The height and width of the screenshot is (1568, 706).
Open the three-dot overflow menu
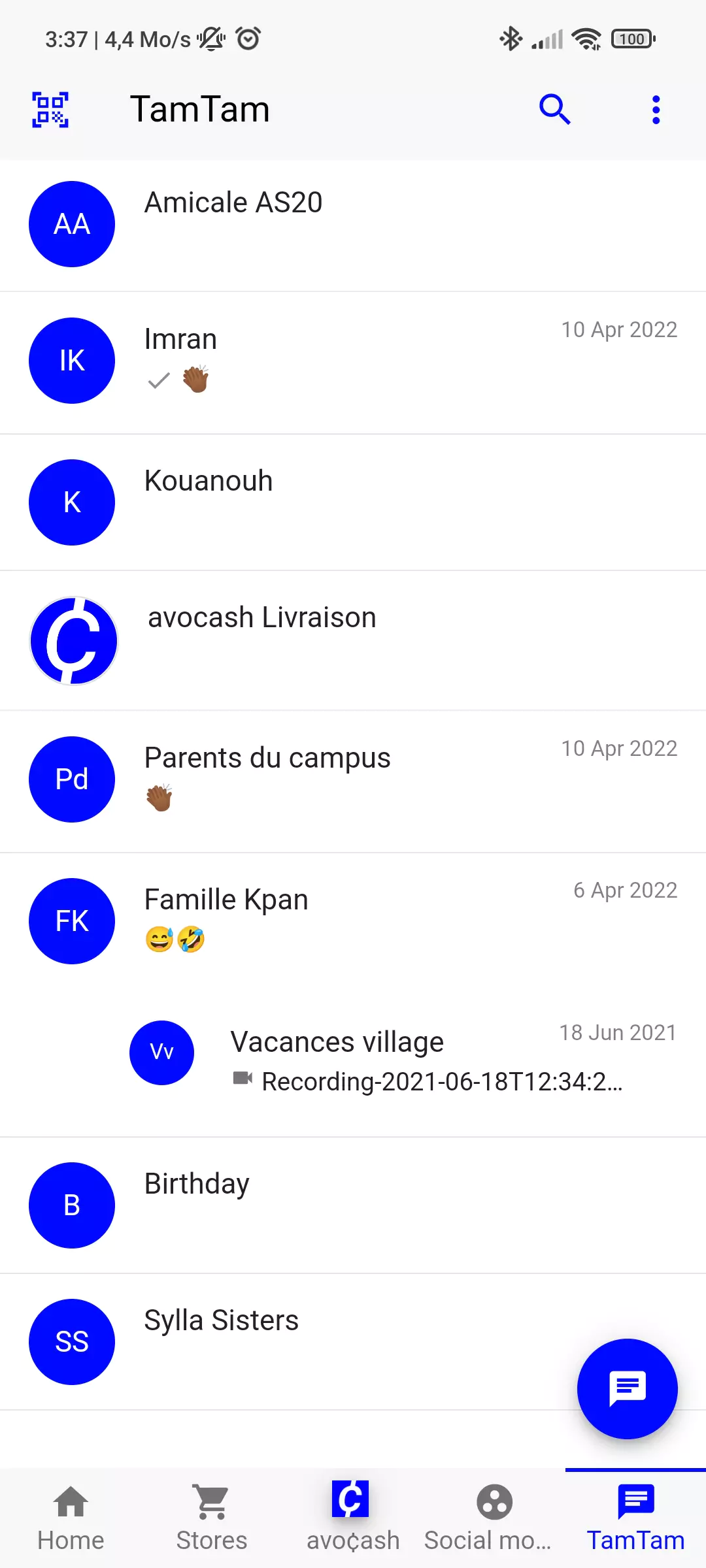tap(656, 109)
